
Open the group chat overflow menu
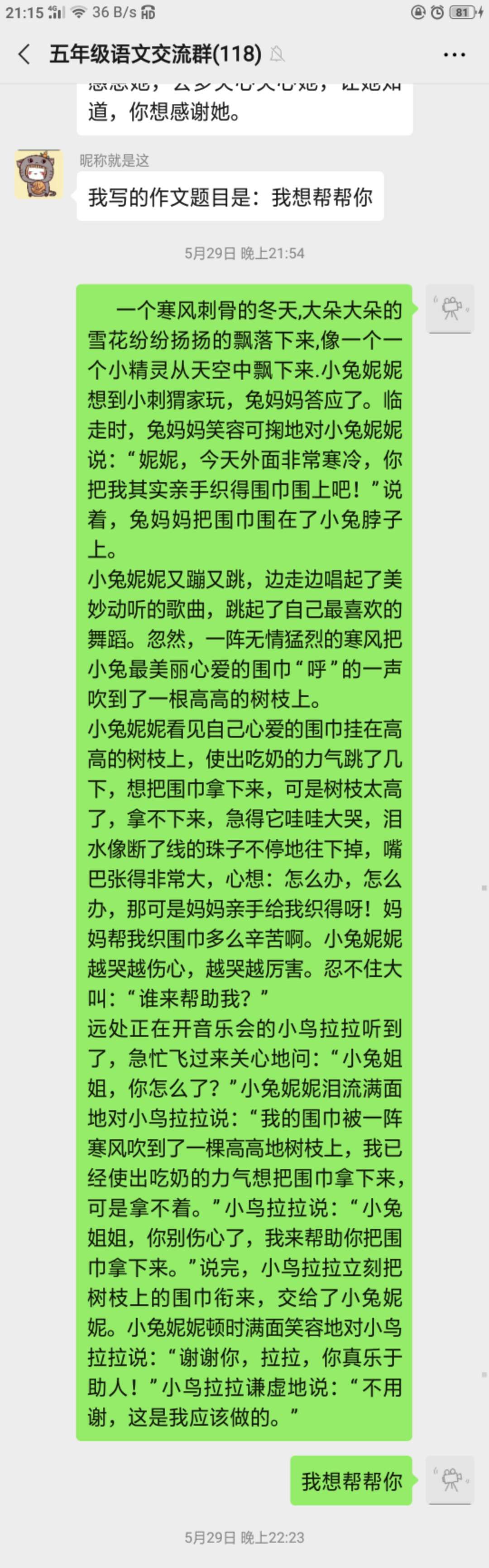coord(454,55)
